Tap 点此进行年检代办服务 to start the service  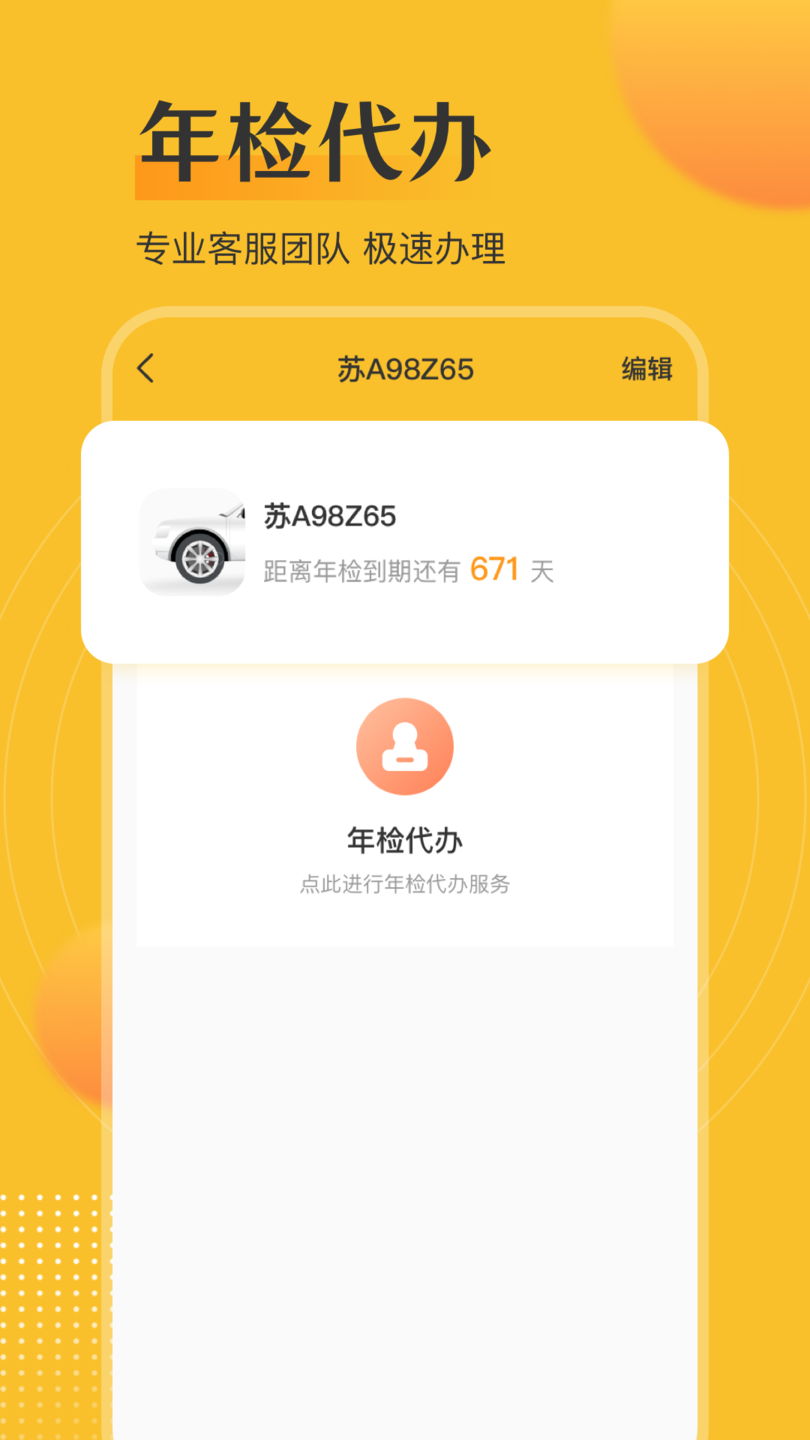(405, 885)
